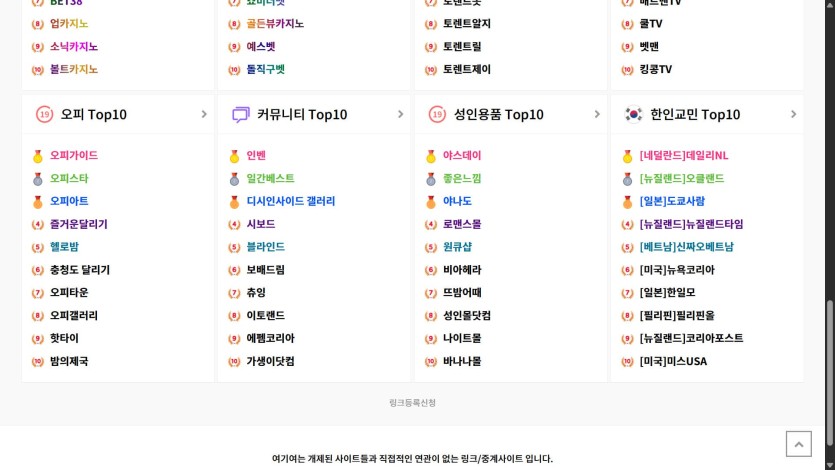
Task: Open the 오피가이드 link
Action: pyautogui.click(x=73, y=155)
